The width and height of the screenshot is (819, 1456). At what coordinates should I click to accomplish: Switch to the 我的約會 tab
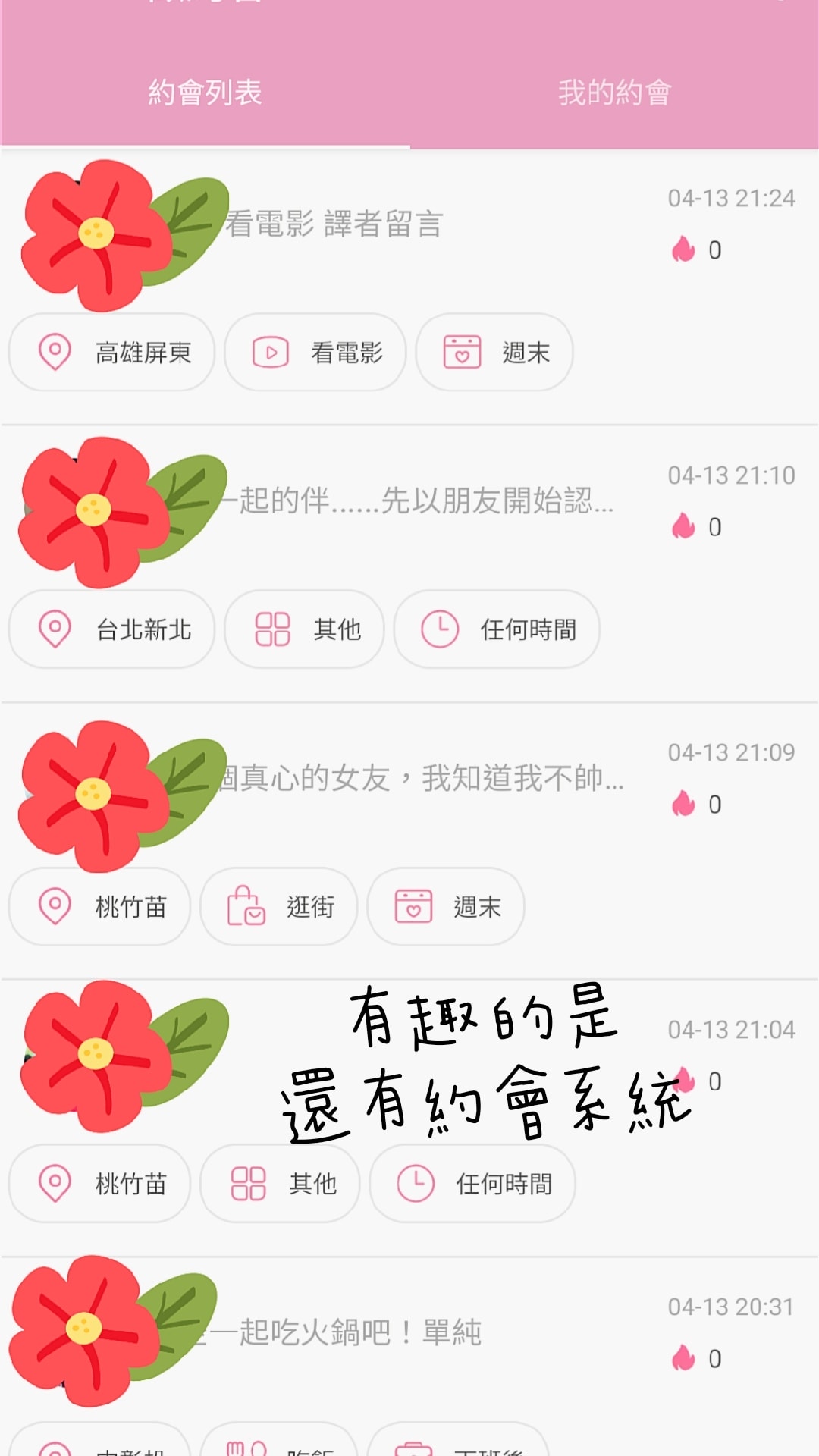(614, 93)
